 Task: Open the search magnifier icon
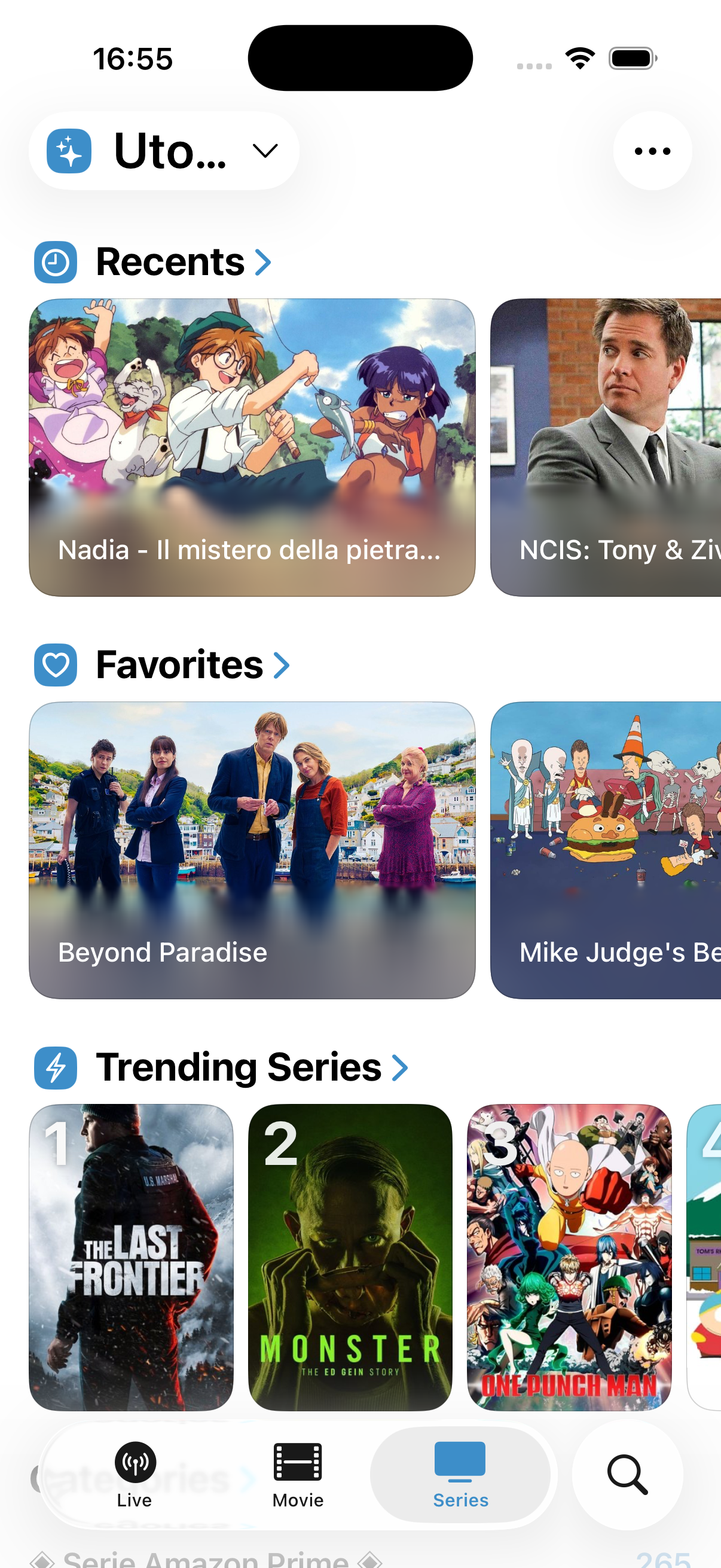coord(627,1474)
